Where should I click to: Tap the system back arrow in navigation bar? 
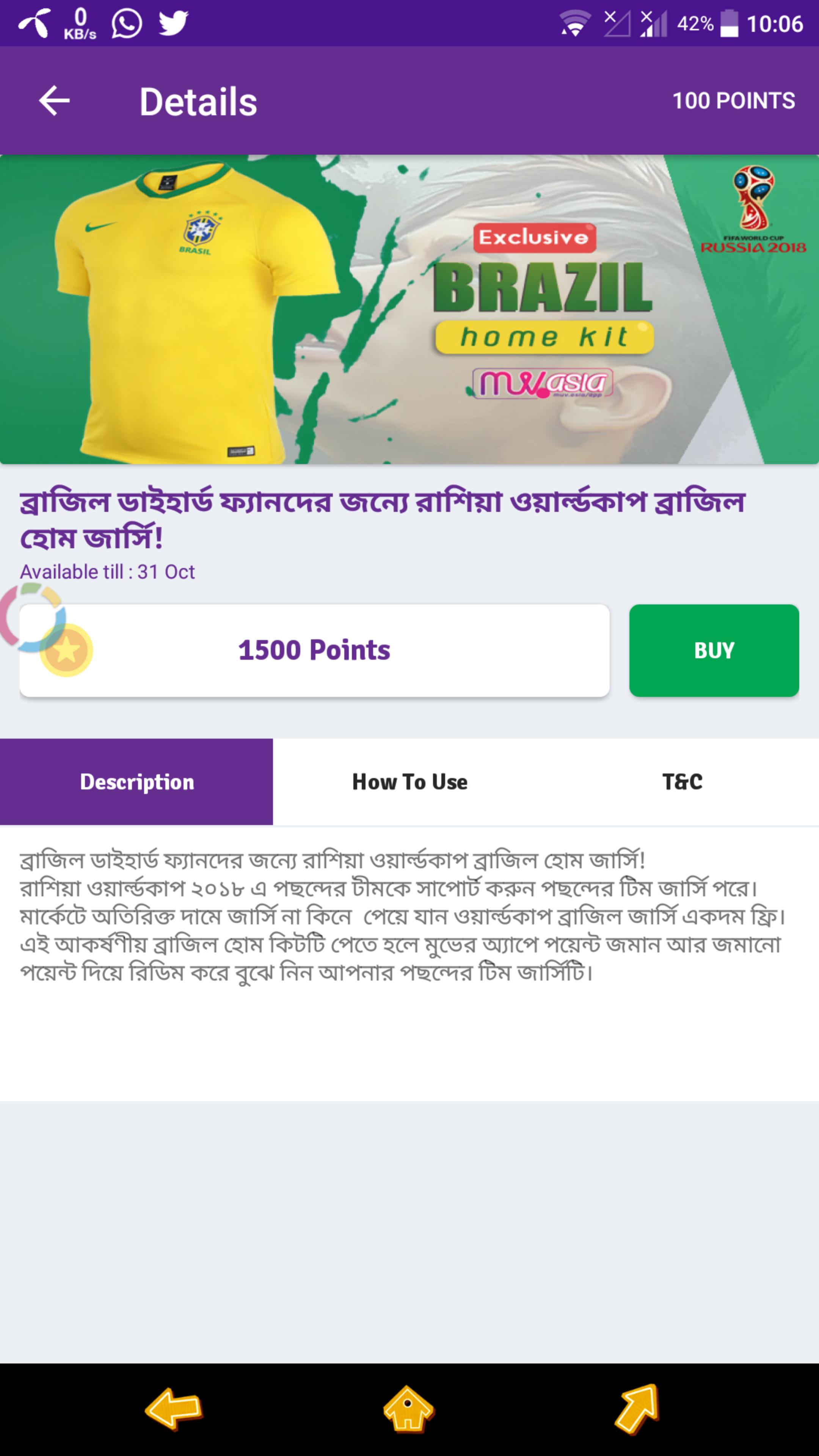174,1409
